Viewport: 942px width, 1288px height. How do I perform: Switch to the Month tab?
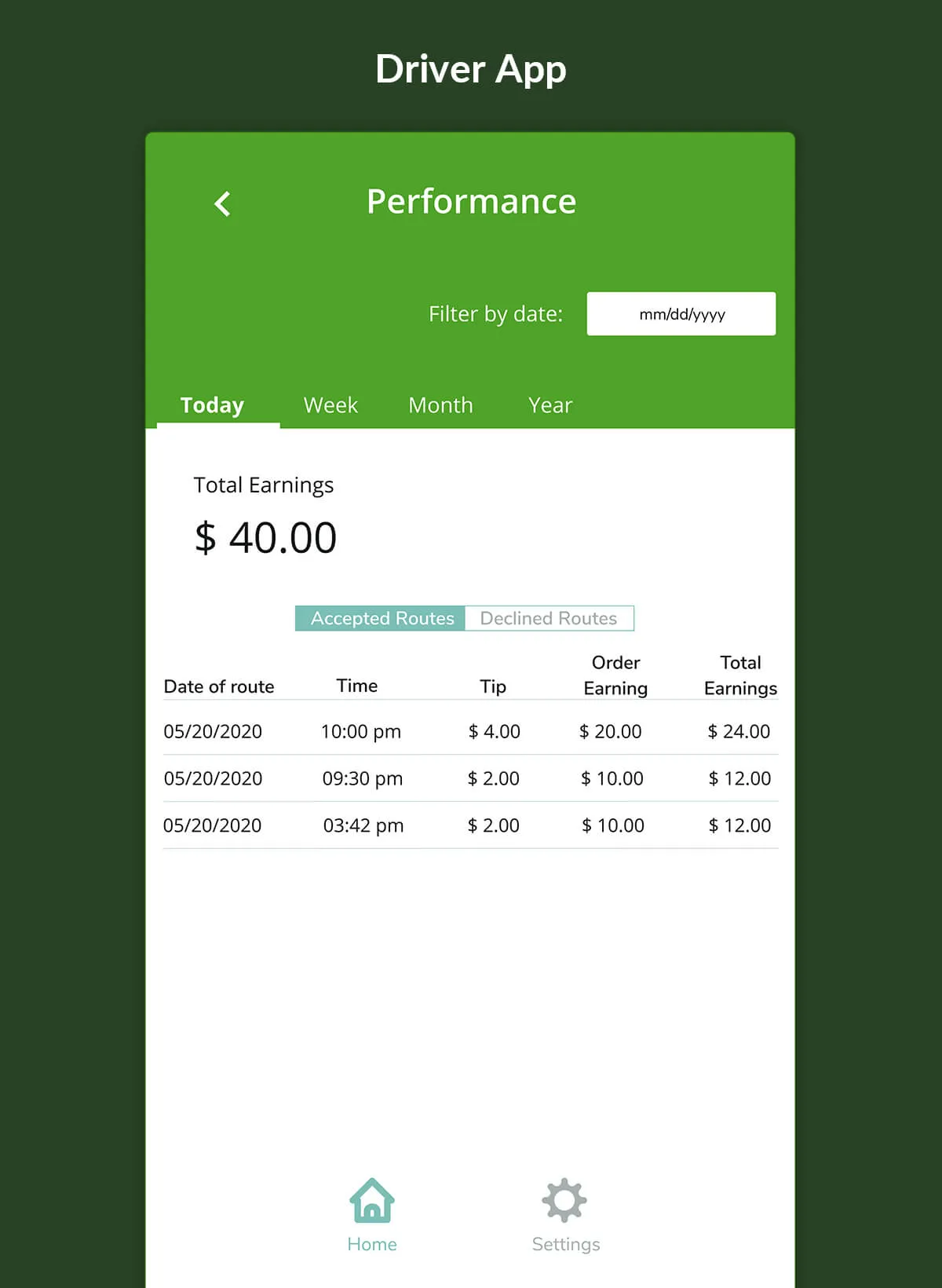(x=440, y=405)
